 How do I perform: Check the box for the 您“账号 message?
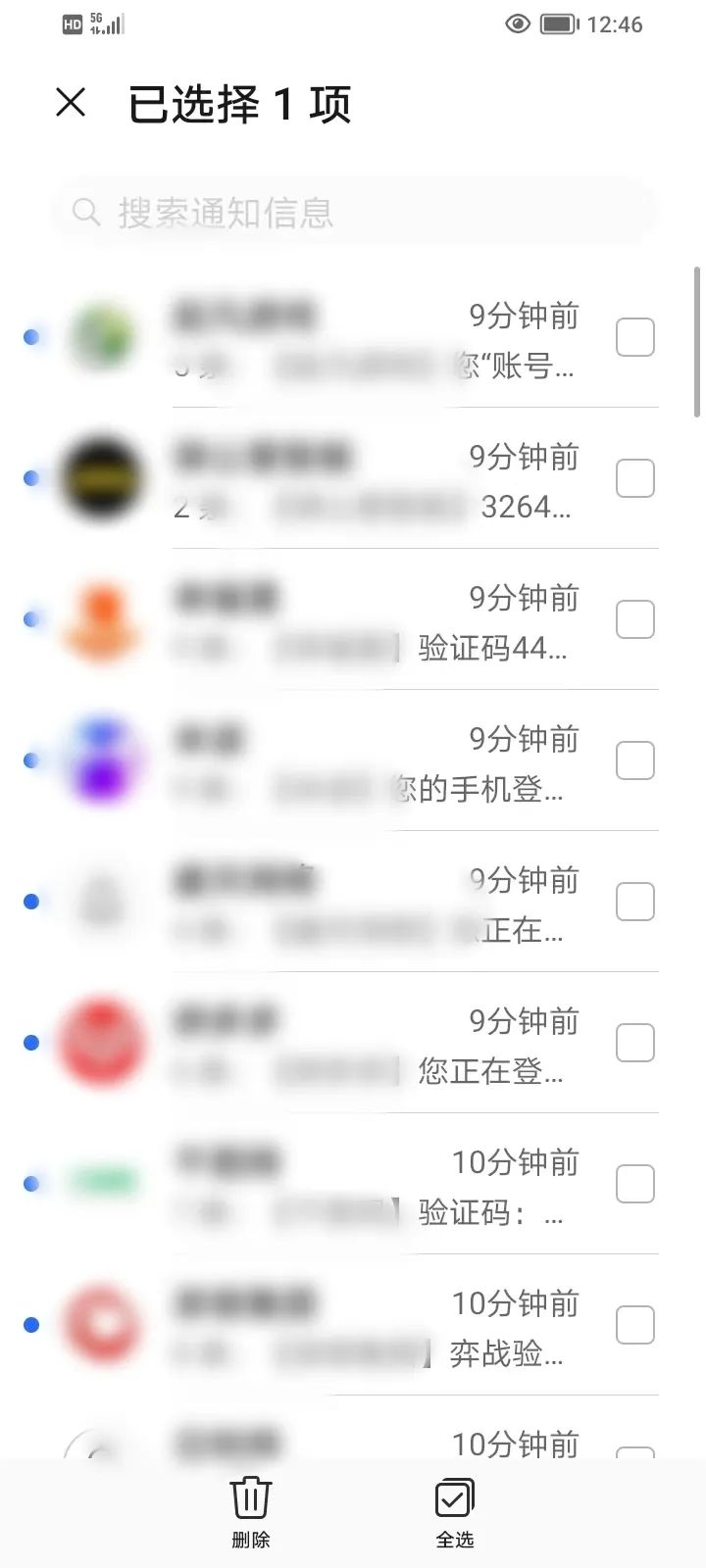[634, 337]
